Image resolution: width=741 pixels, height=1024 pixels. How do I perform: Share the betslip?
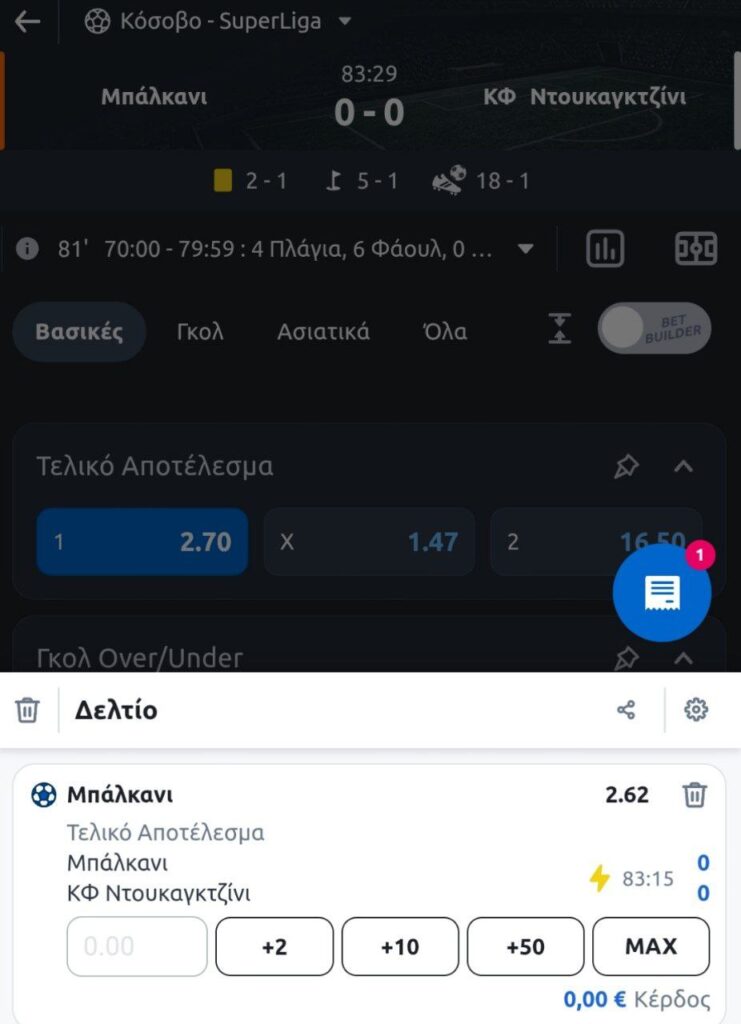[x=626, y=711]
